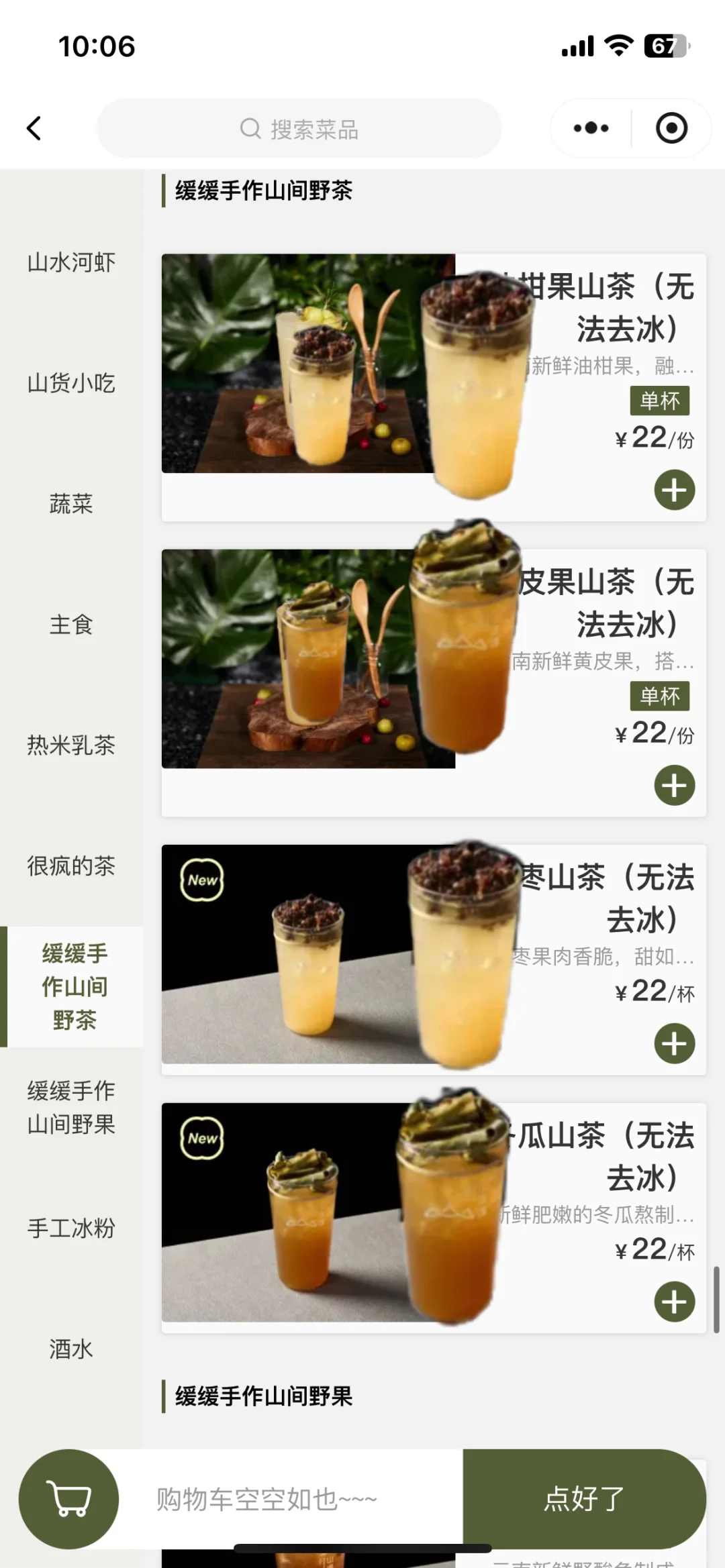Switch to the 热米乳茶 category
The height and width of the screenshot is (1568, 725).
tap(71, 745)
